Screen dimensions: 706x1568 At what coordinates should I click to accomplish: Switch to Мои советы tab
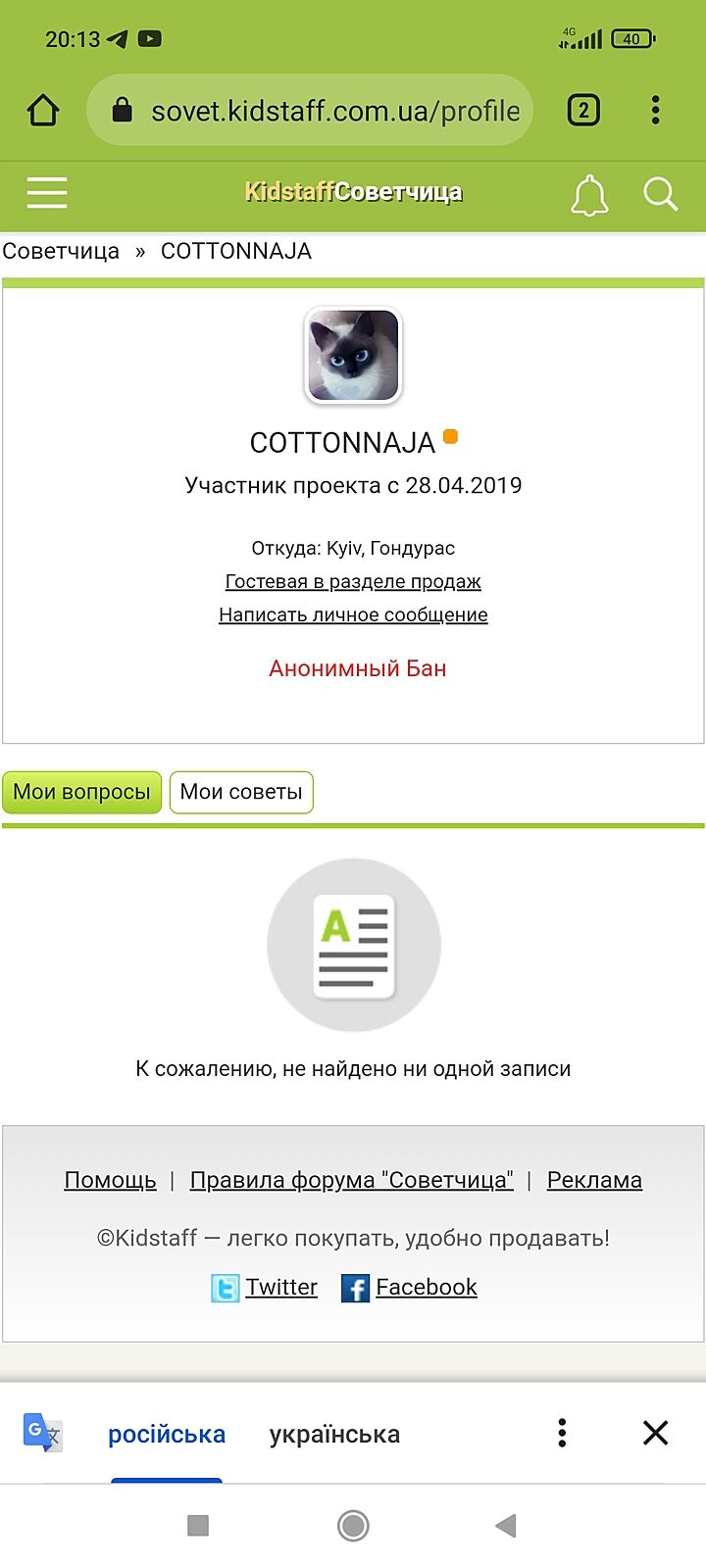241,792
